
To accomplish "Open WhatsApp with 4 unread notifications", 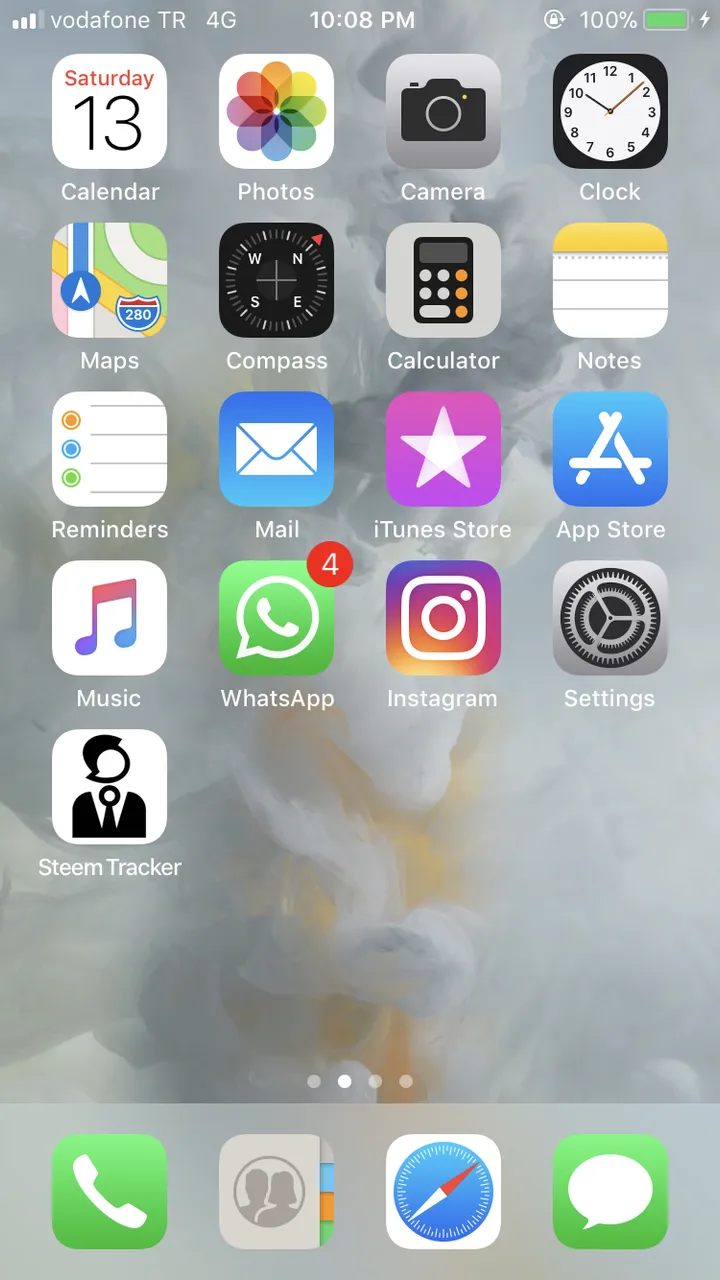I will [276, 618].
